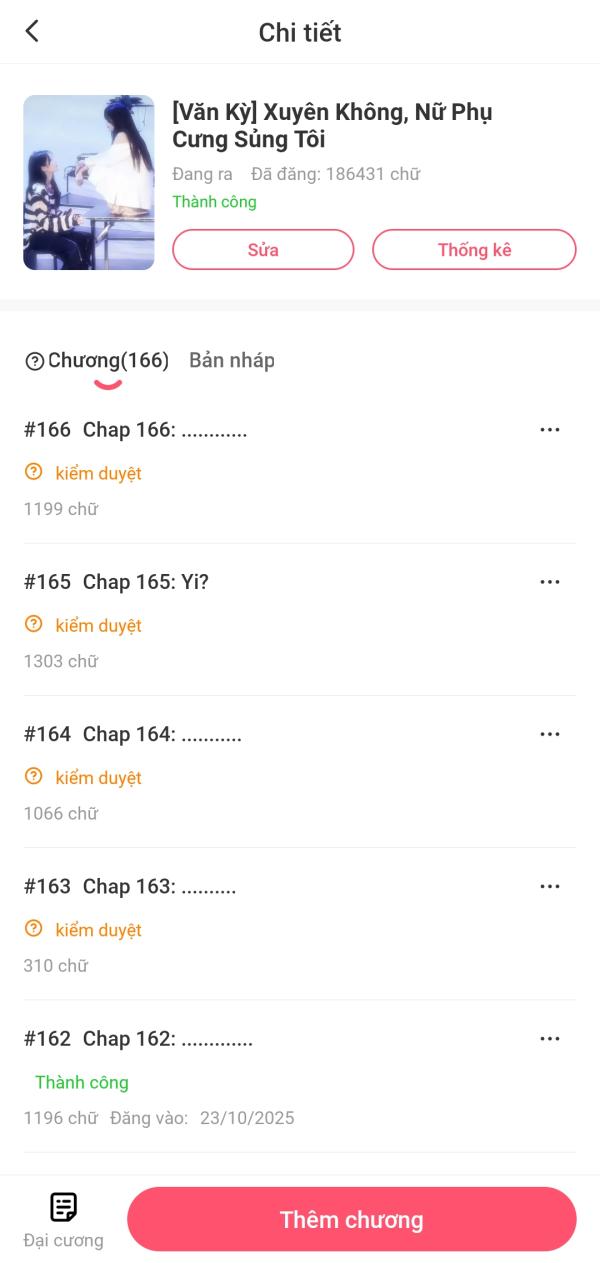Open more options for Chap 162

pos(550,1038)
